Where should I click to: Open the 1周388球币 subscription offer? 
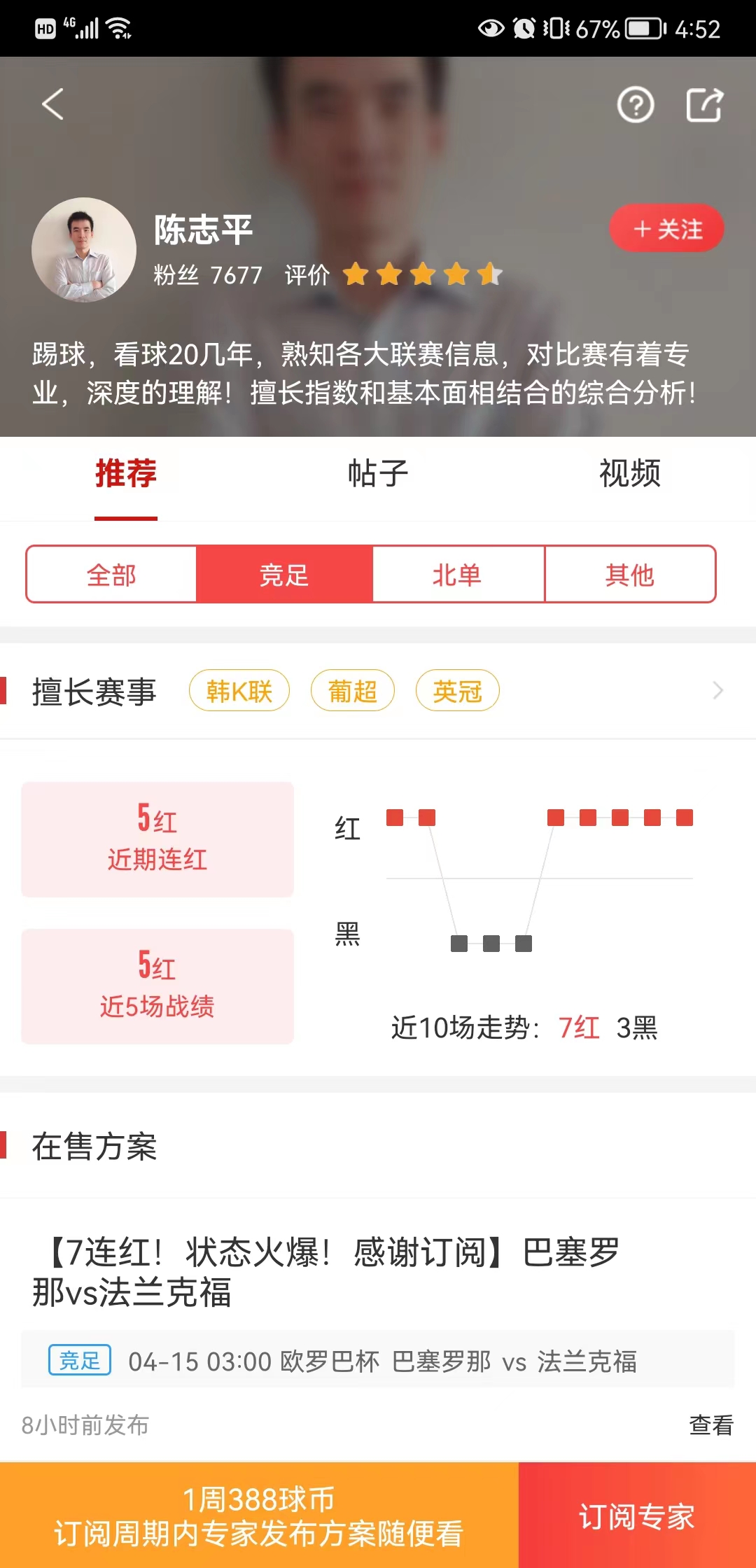tap(259, 1516)
